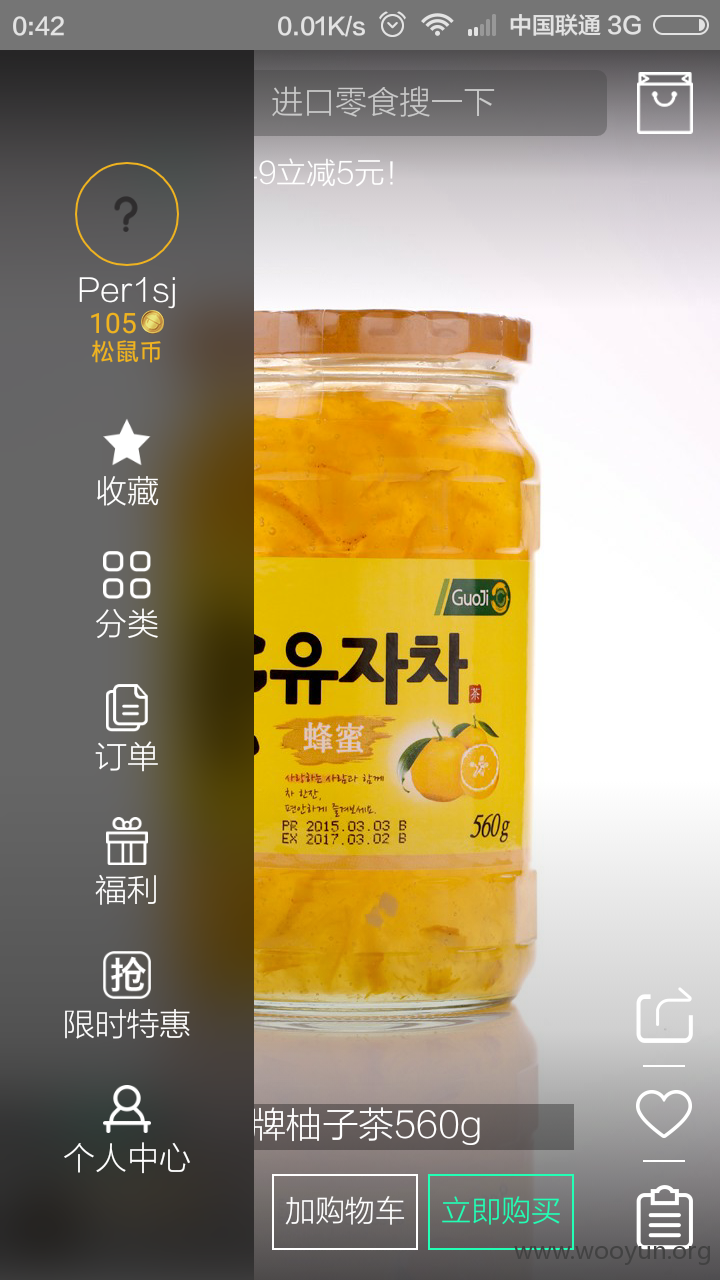Tap 加购物车 to add to cart
Screen dimensions: 720x1280
click(345, 1211)
